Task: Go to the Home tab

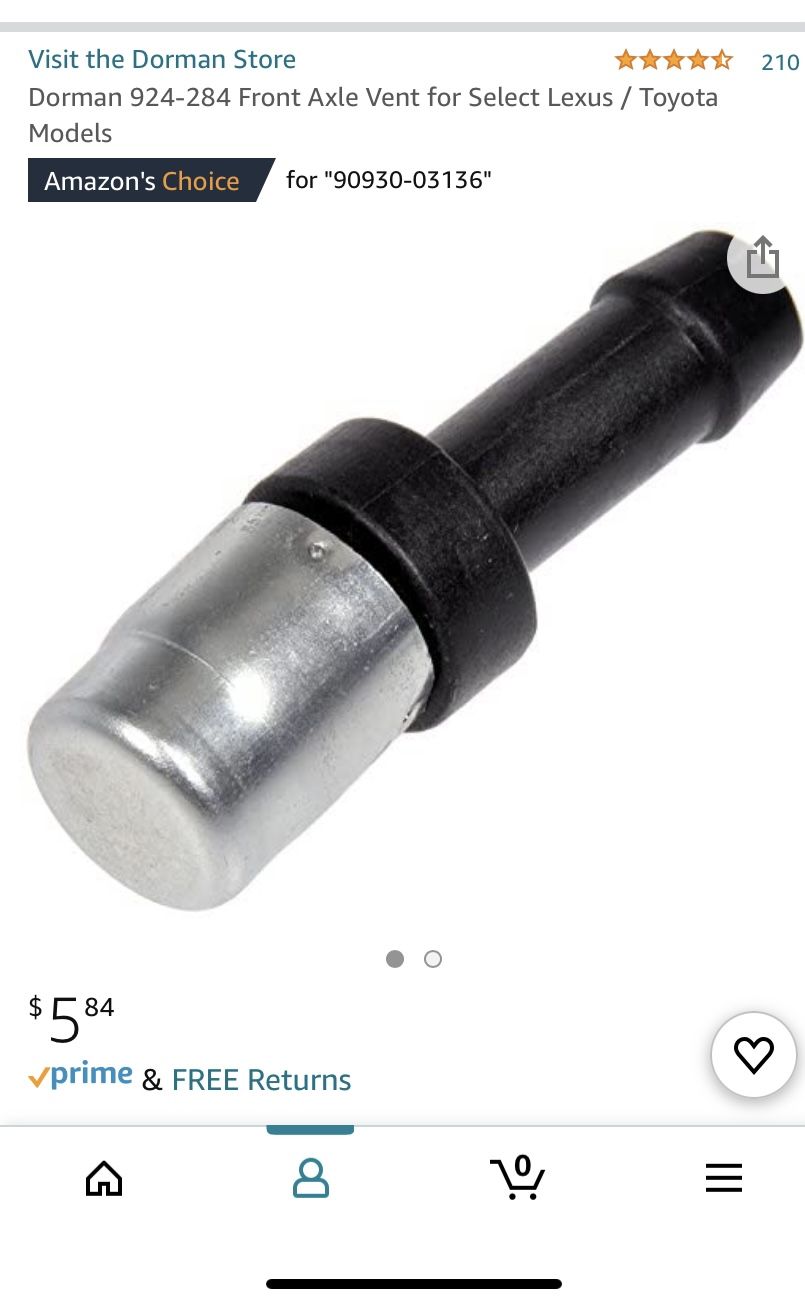Action: [x=104, y=1178]
